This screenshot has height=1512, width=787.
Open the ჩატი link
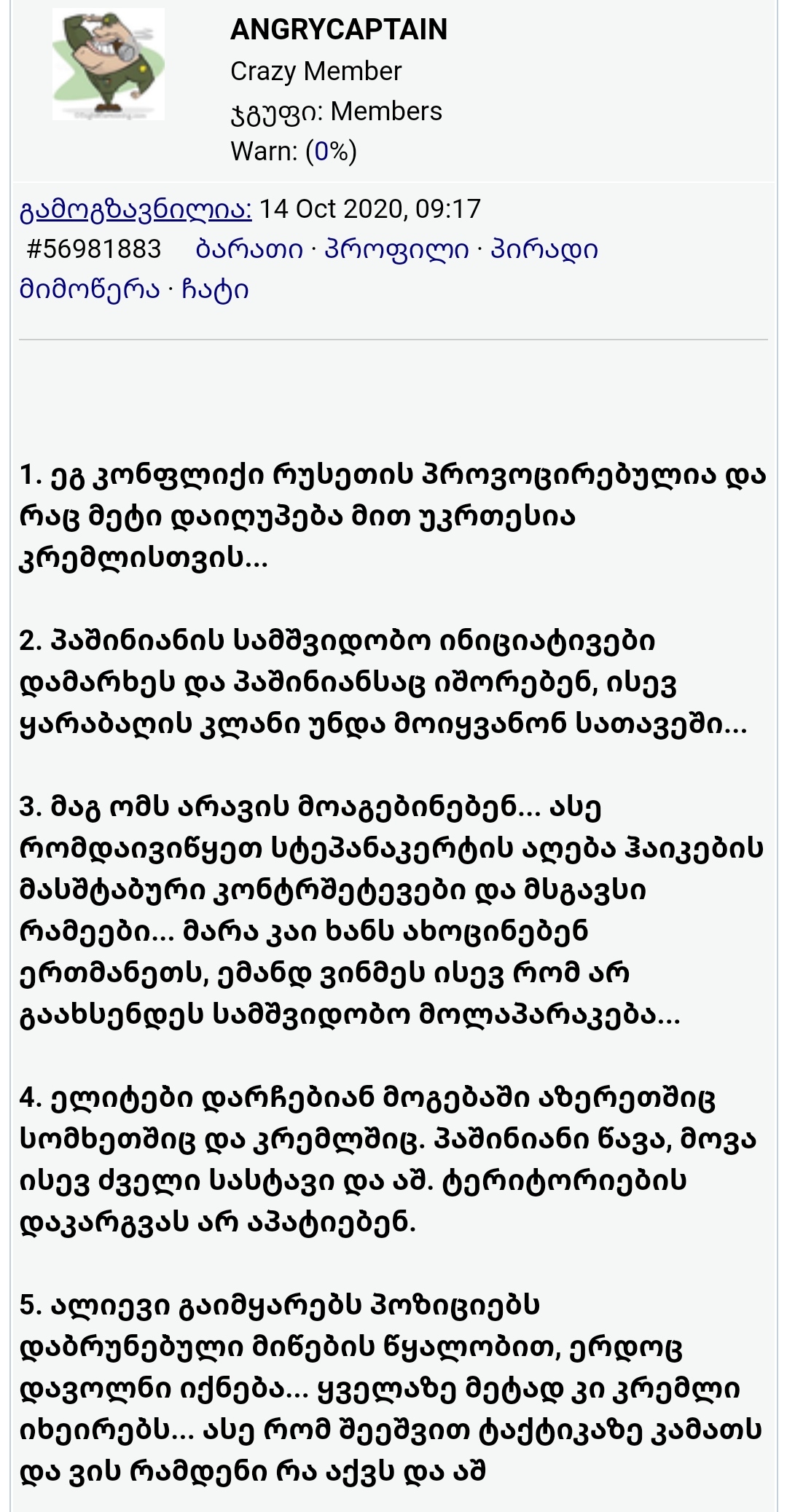[x=215, y=289]
